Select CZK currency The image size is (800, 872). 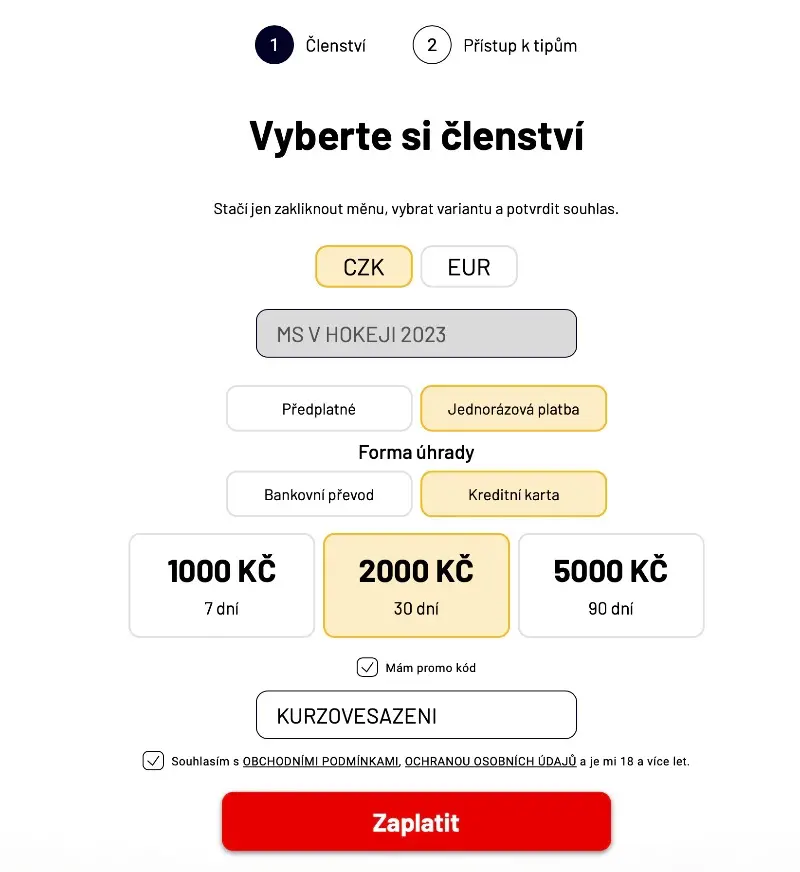363,267
